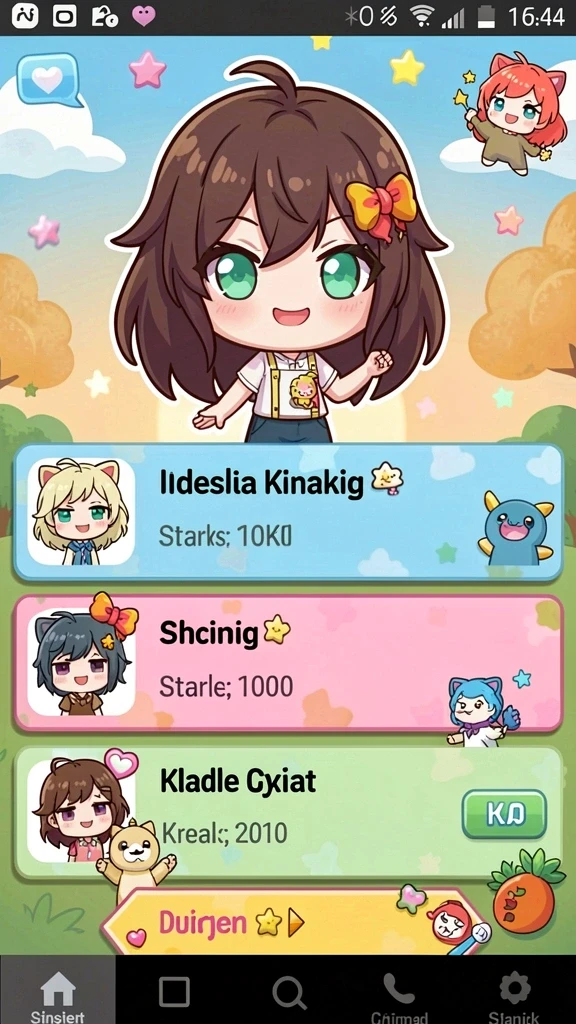Screen dimensions: 576x1024
Task: Tap the green KA button
Action: 504,814
